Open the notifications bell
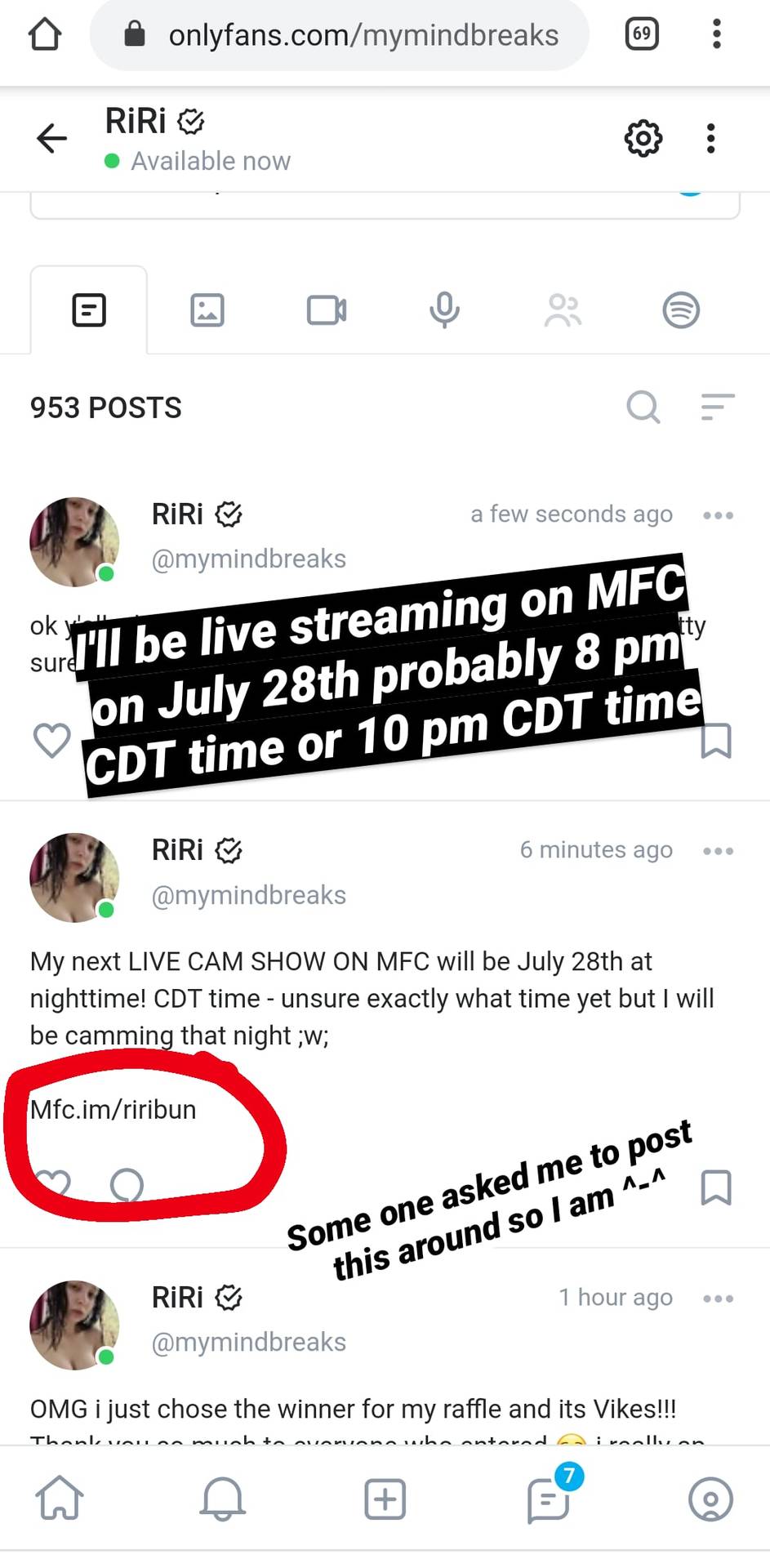 [x=222, y=1499]
